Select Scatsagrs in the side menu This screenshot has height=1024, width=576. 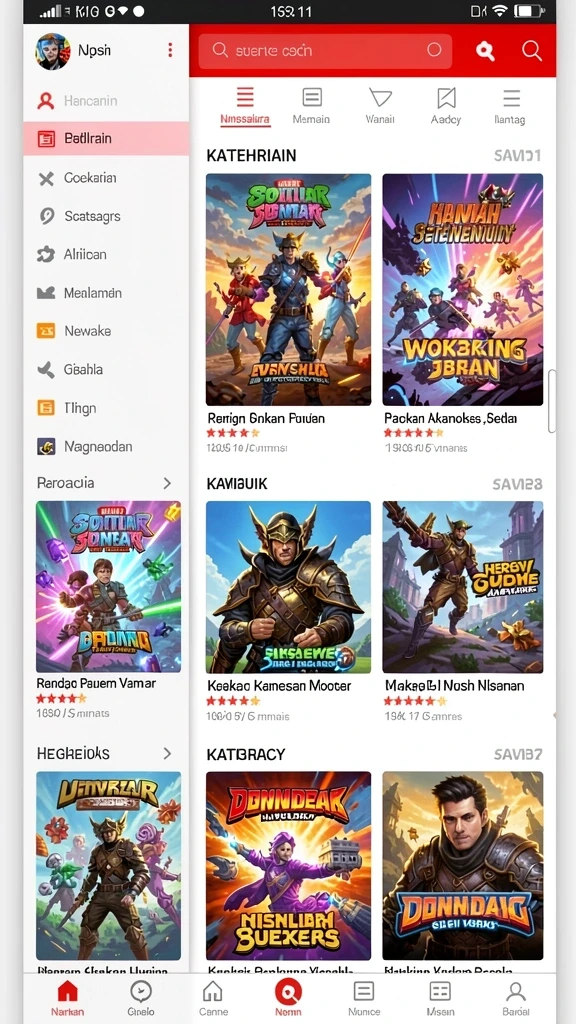pyautogui.click(x=106, y=216)
